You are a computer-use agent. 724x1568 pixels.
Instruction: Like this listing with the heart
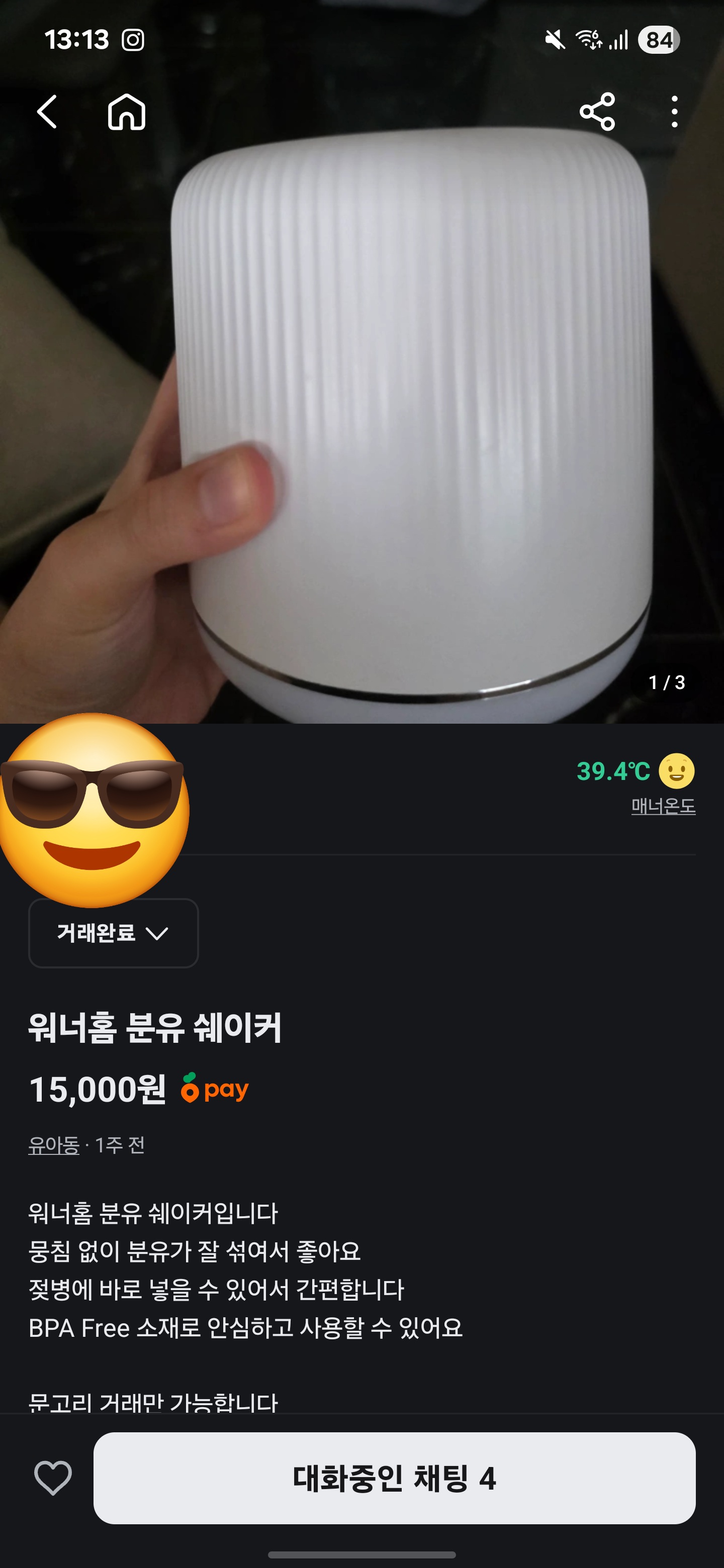point(53,1478)
